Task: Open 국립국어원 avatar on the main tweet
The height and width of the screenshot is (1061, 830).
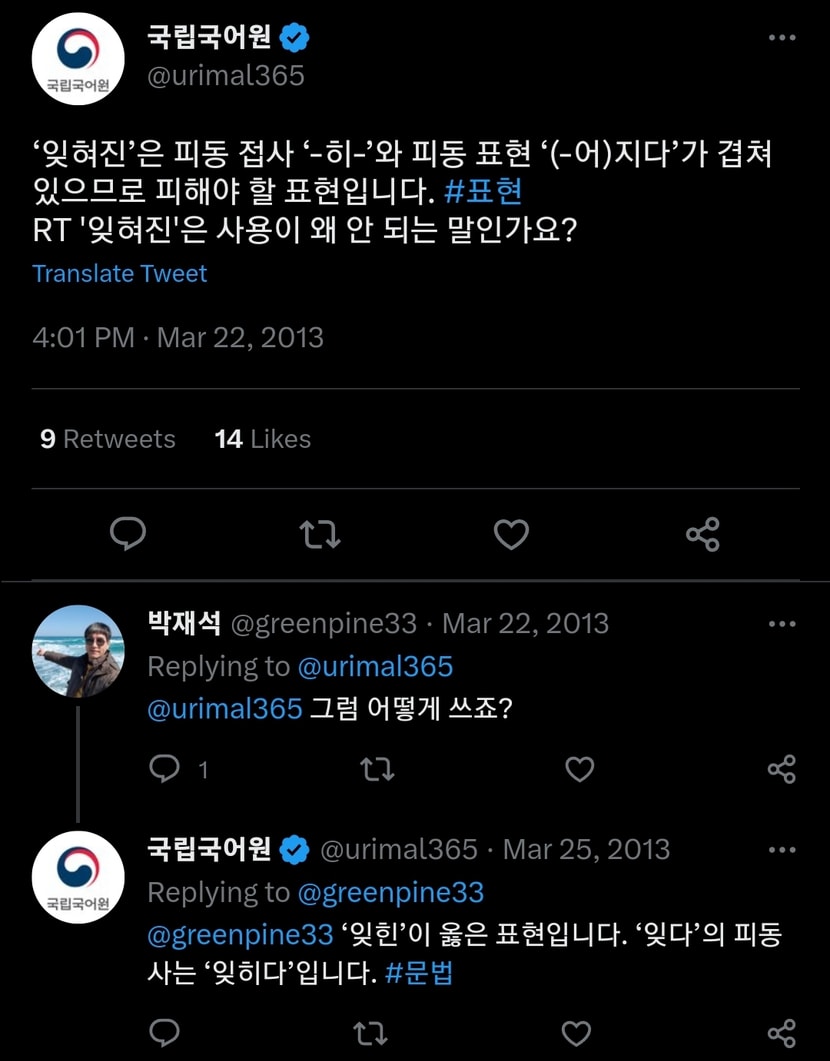Action: (78, 59)
